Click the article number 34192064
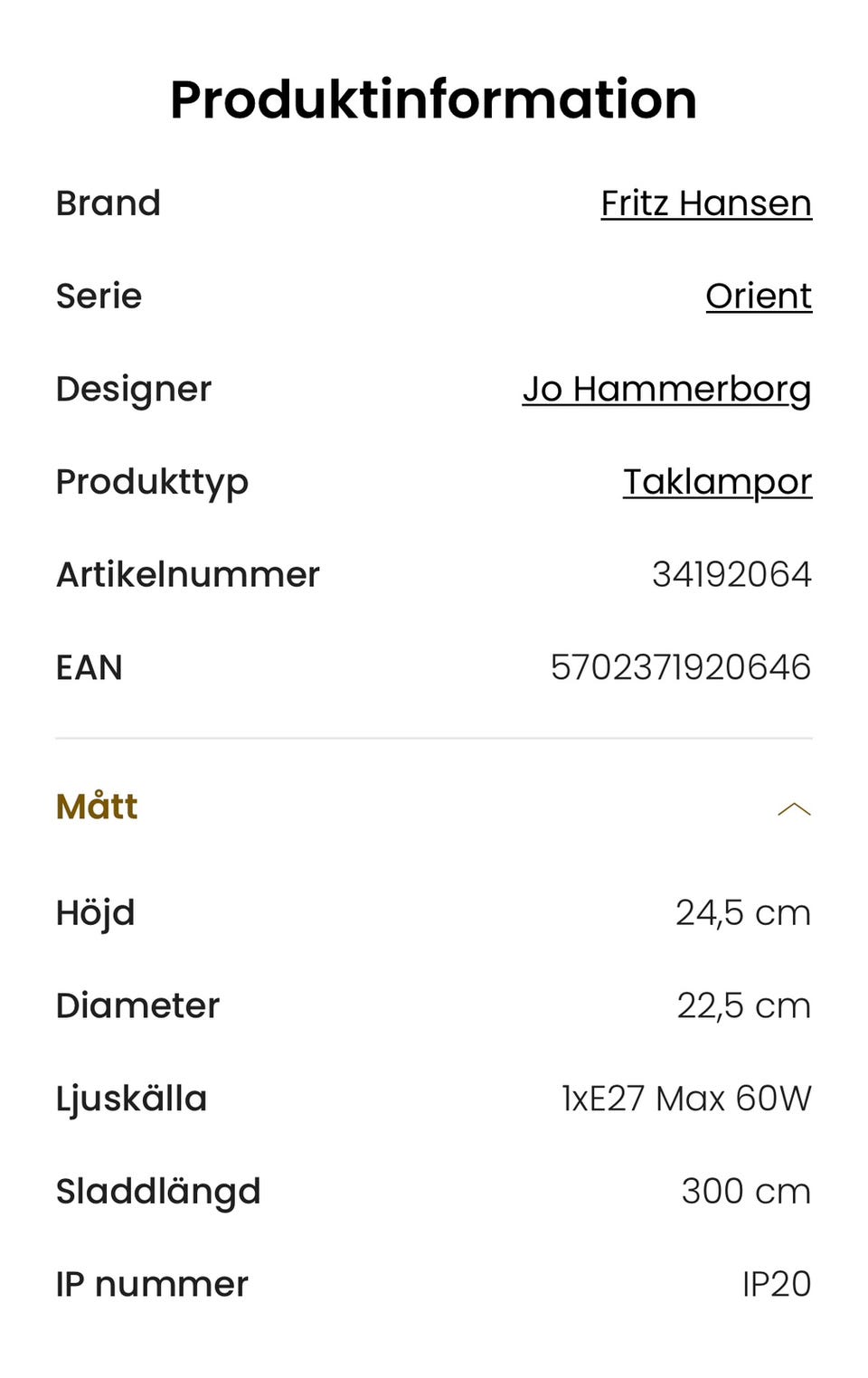The width and height of the screenshot is (868, 1378). pos(732,574)
